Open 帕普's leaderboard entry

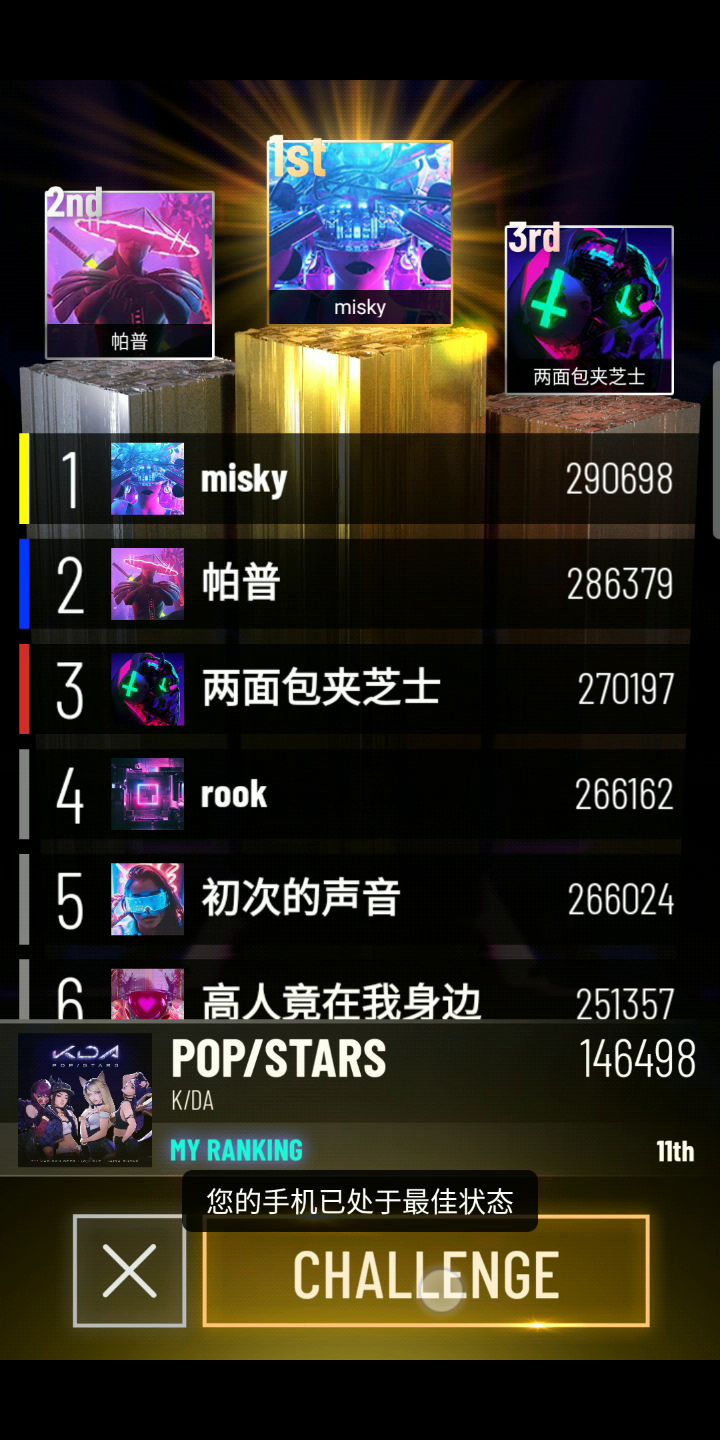360,584
